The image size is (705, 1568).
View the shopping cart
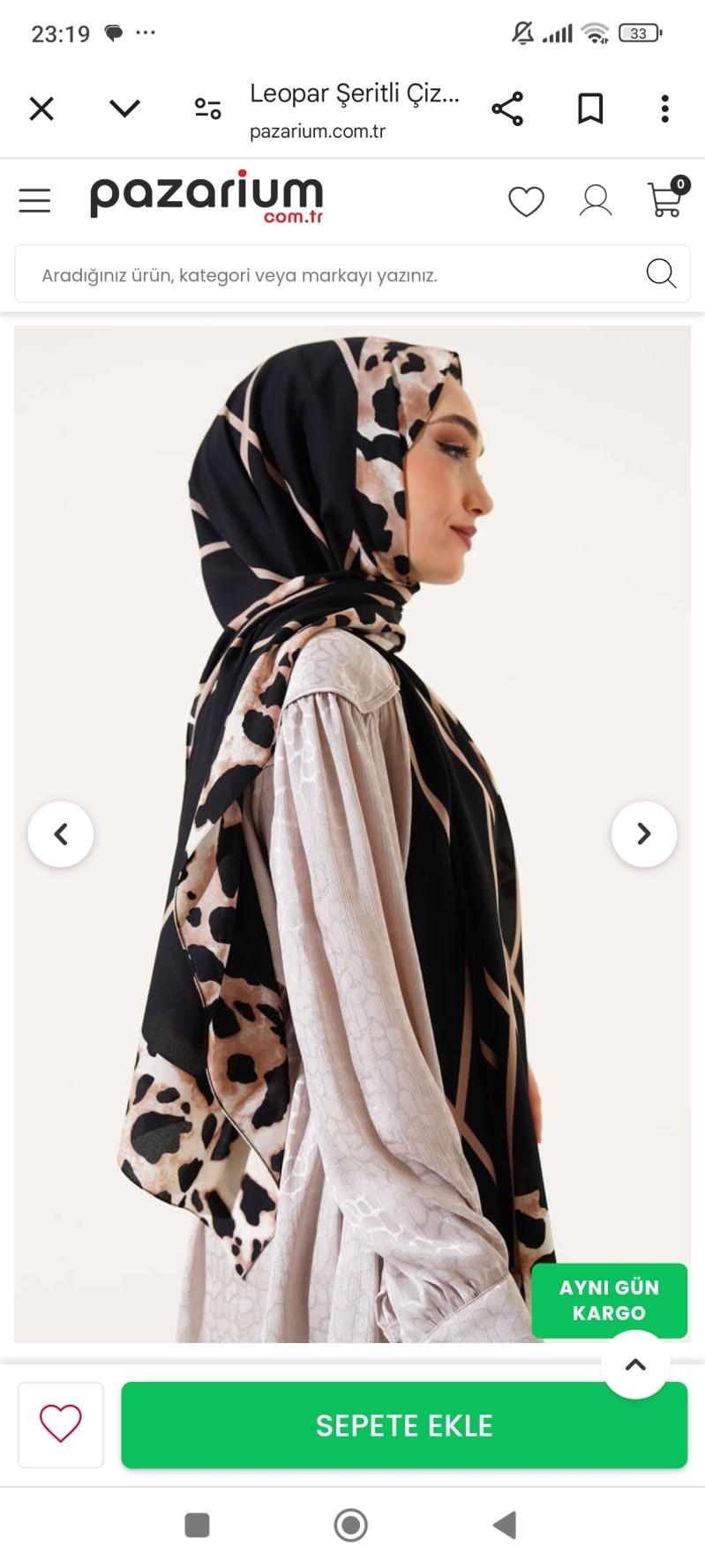click(666, 199)
